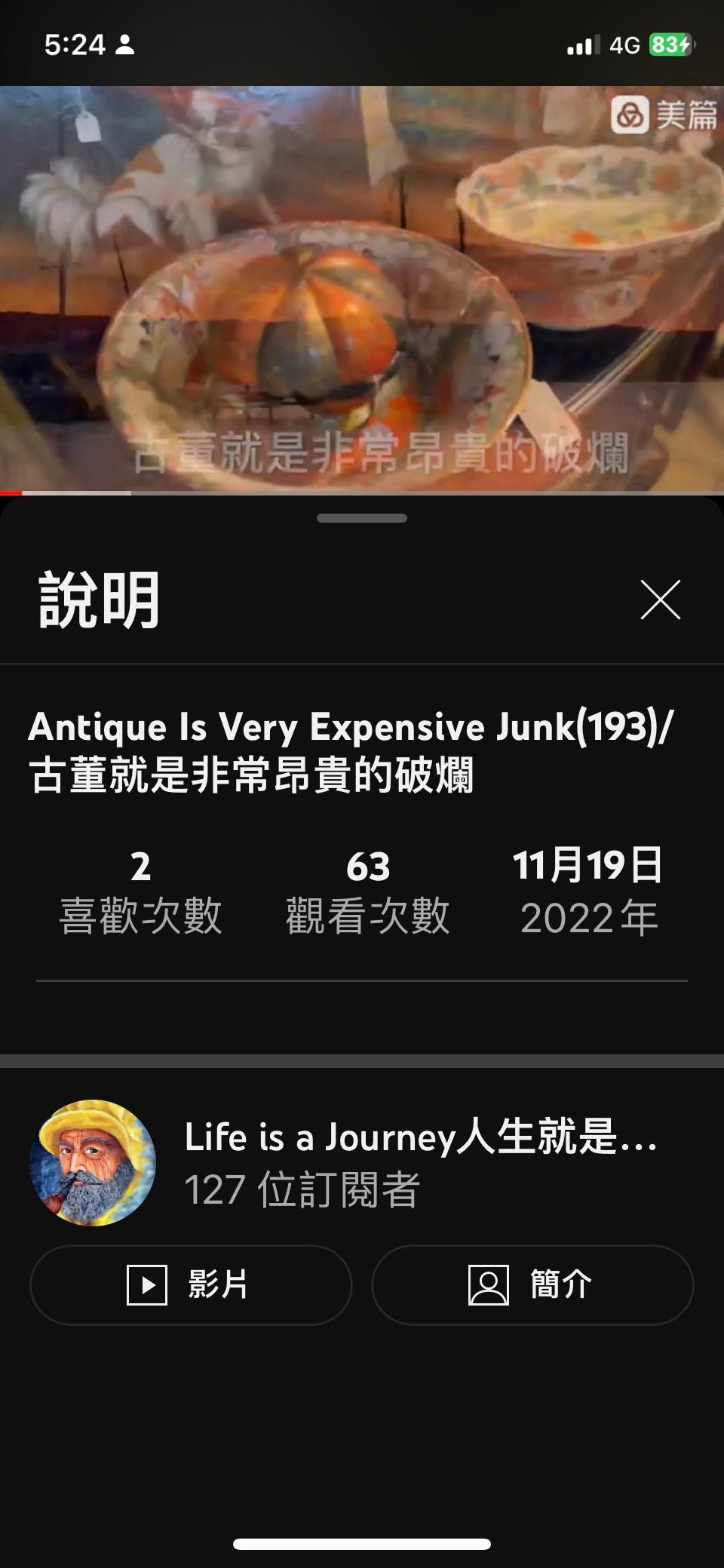Collapse the sheet using the drag handle bar

(362, 517)
